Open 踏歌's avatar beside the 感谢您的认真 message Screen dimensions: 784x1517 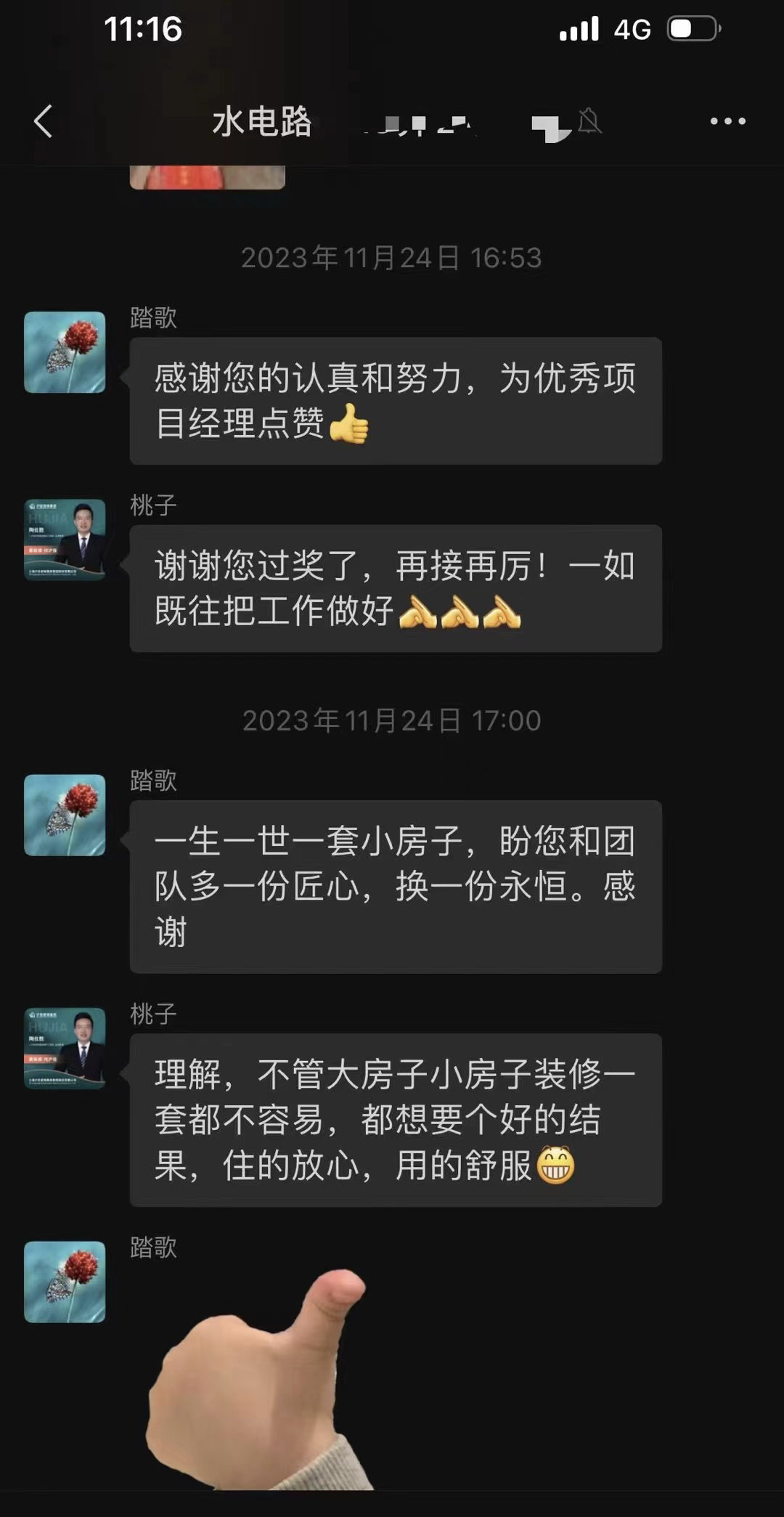(x=65, y=352)
